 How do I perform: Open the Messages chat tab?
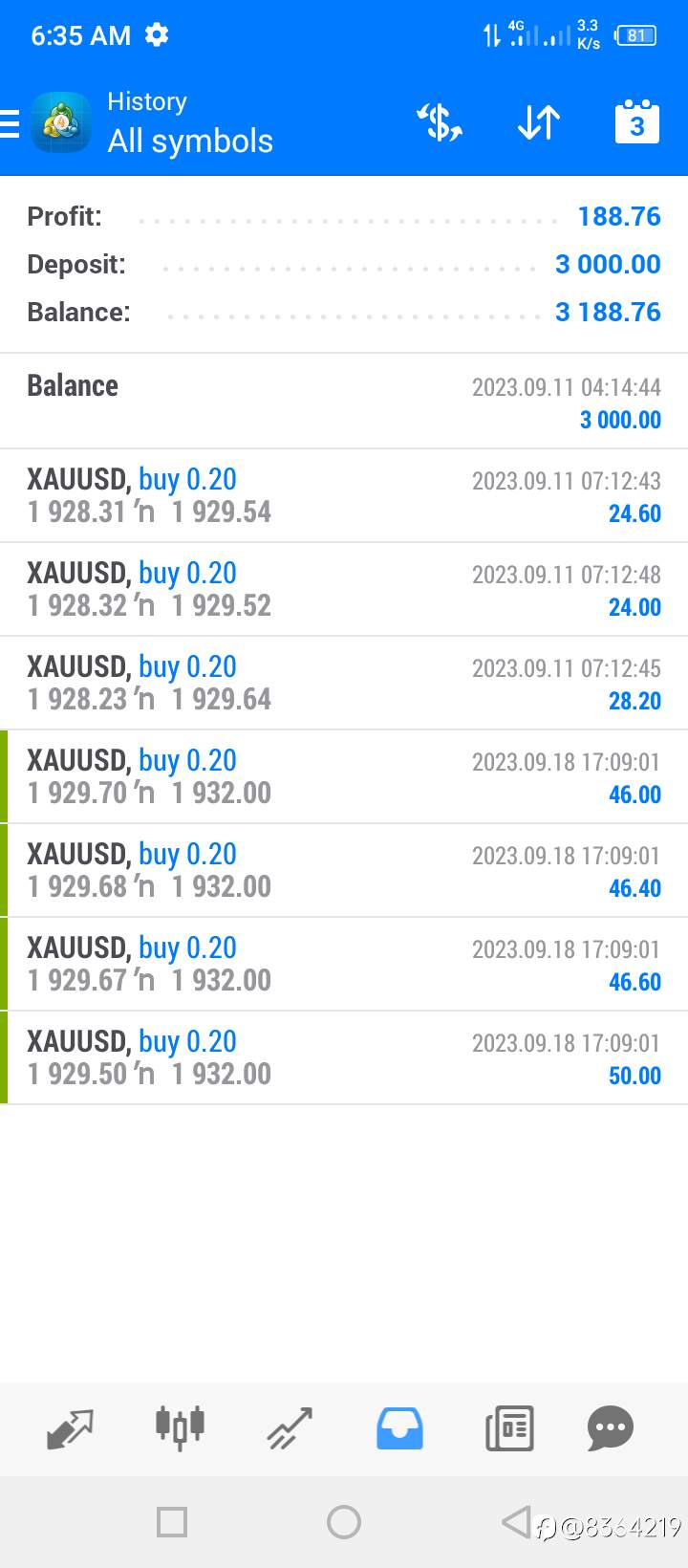click(x=611, y=1428)
